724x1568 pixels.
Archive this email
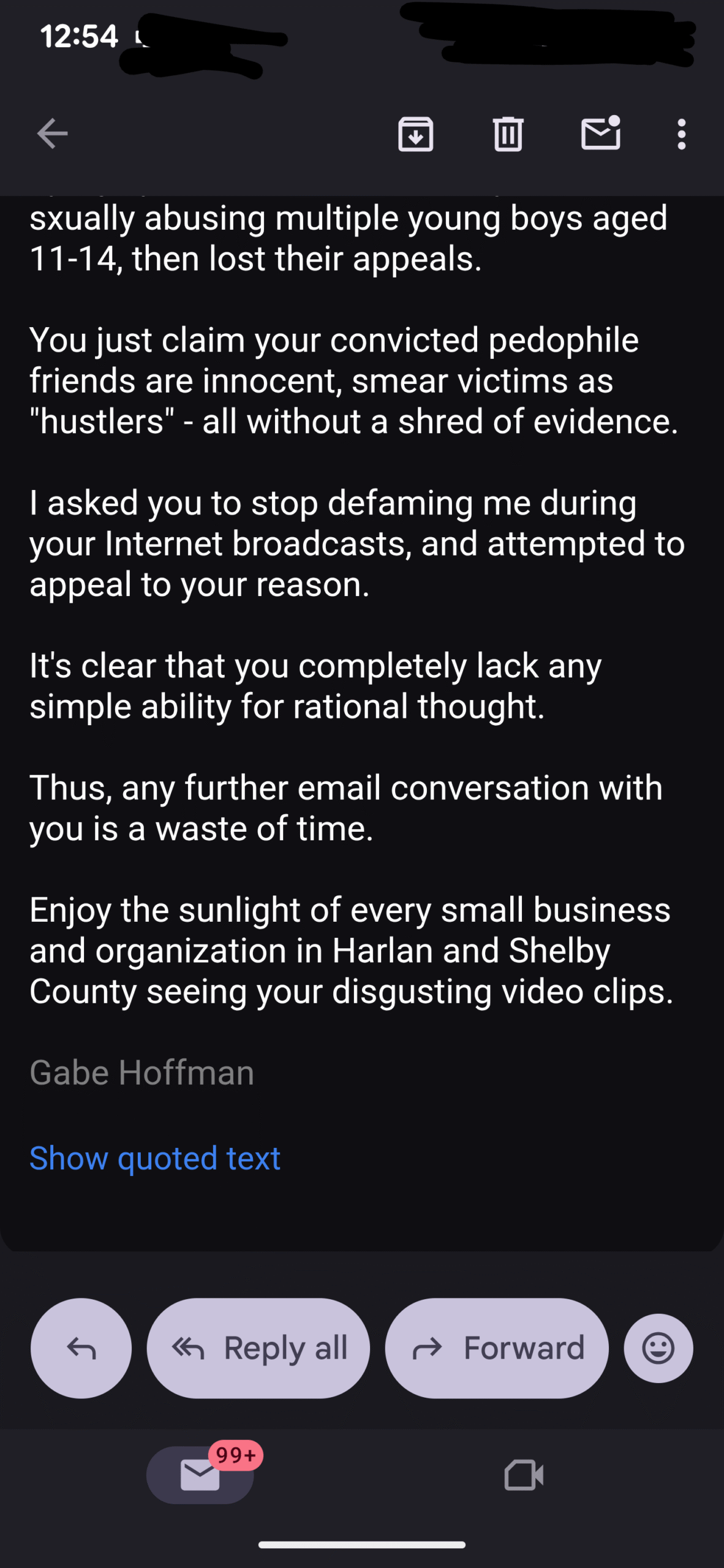pyautogui.click(x=416, y=134)
